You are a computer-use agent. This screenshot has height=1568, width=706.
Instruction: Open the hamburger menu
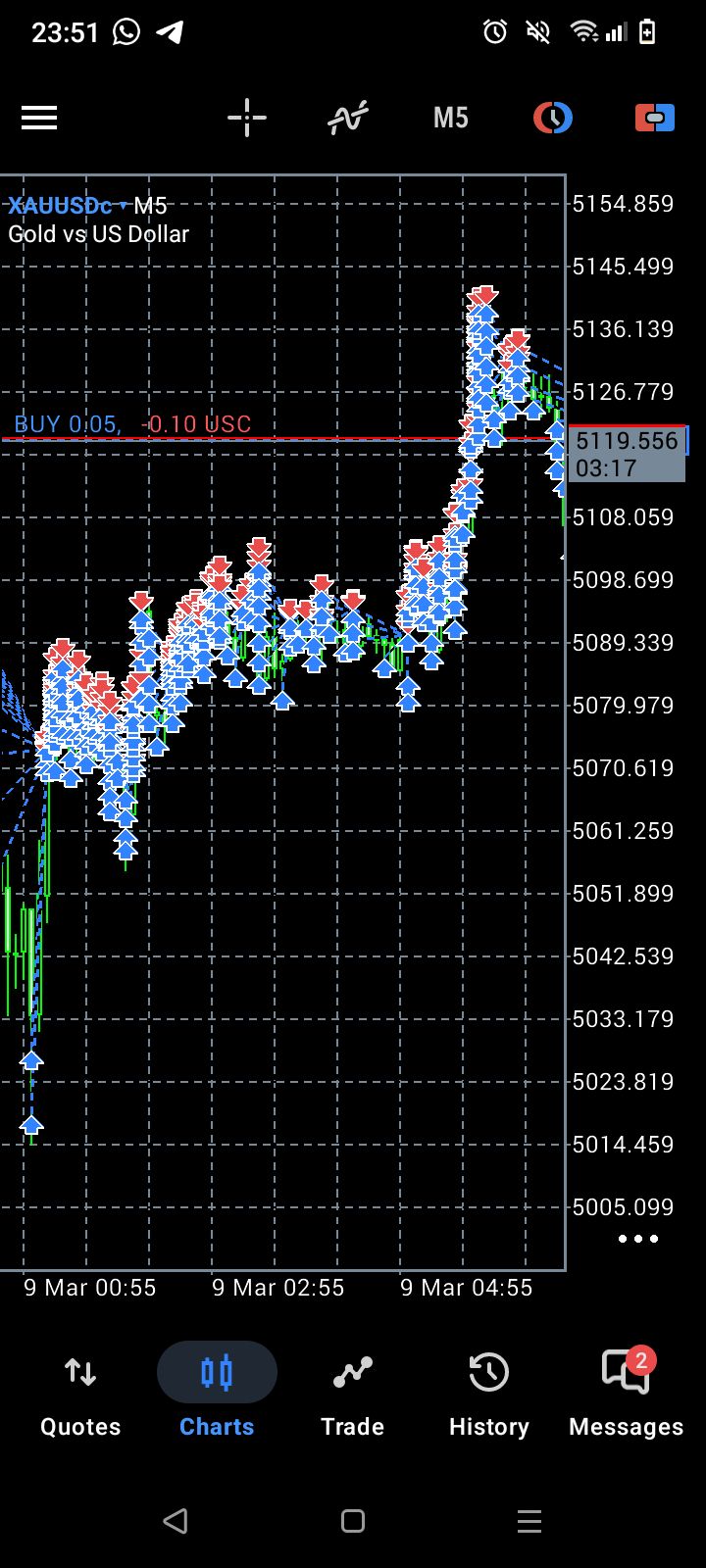39,119
